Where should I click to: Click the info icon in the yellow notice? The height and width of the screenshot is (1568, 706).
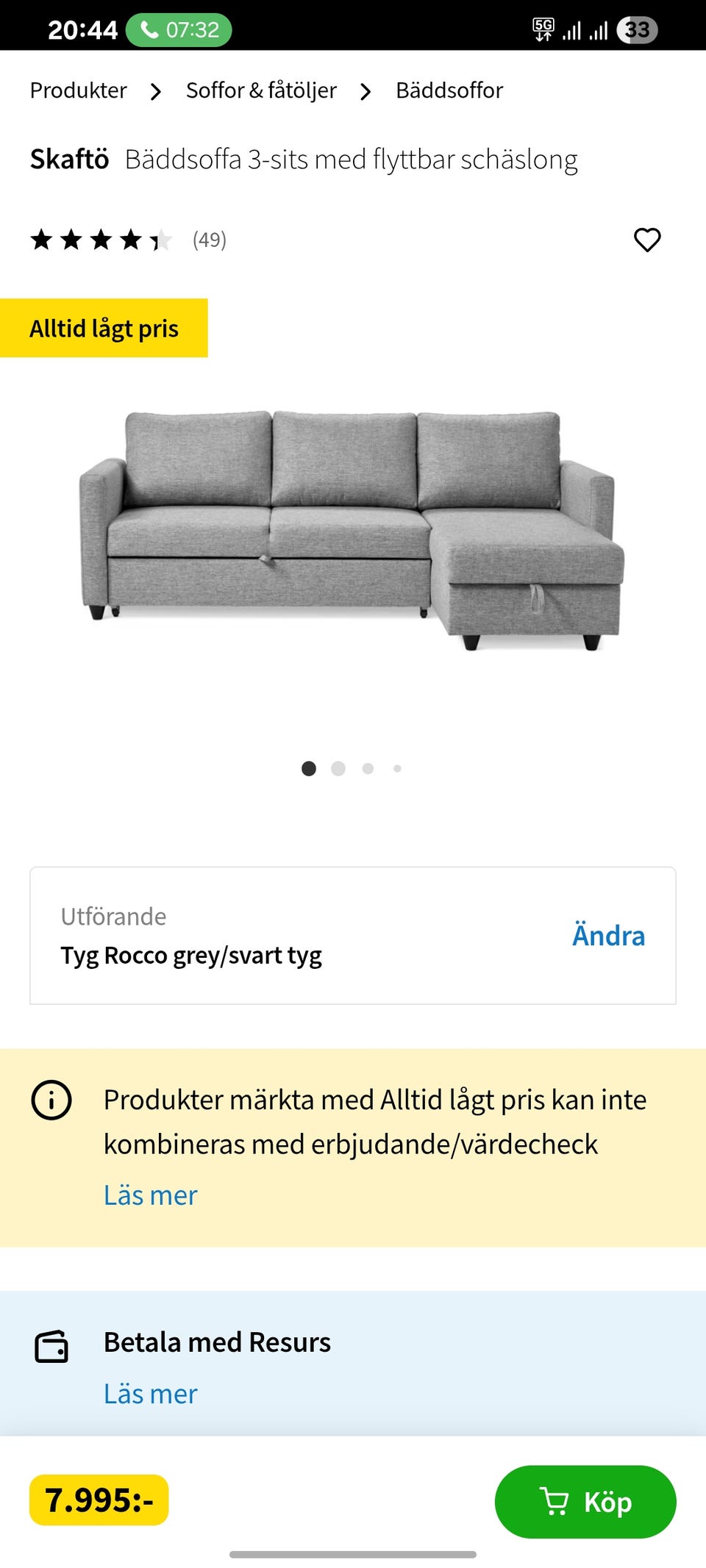coord(51,1099)
